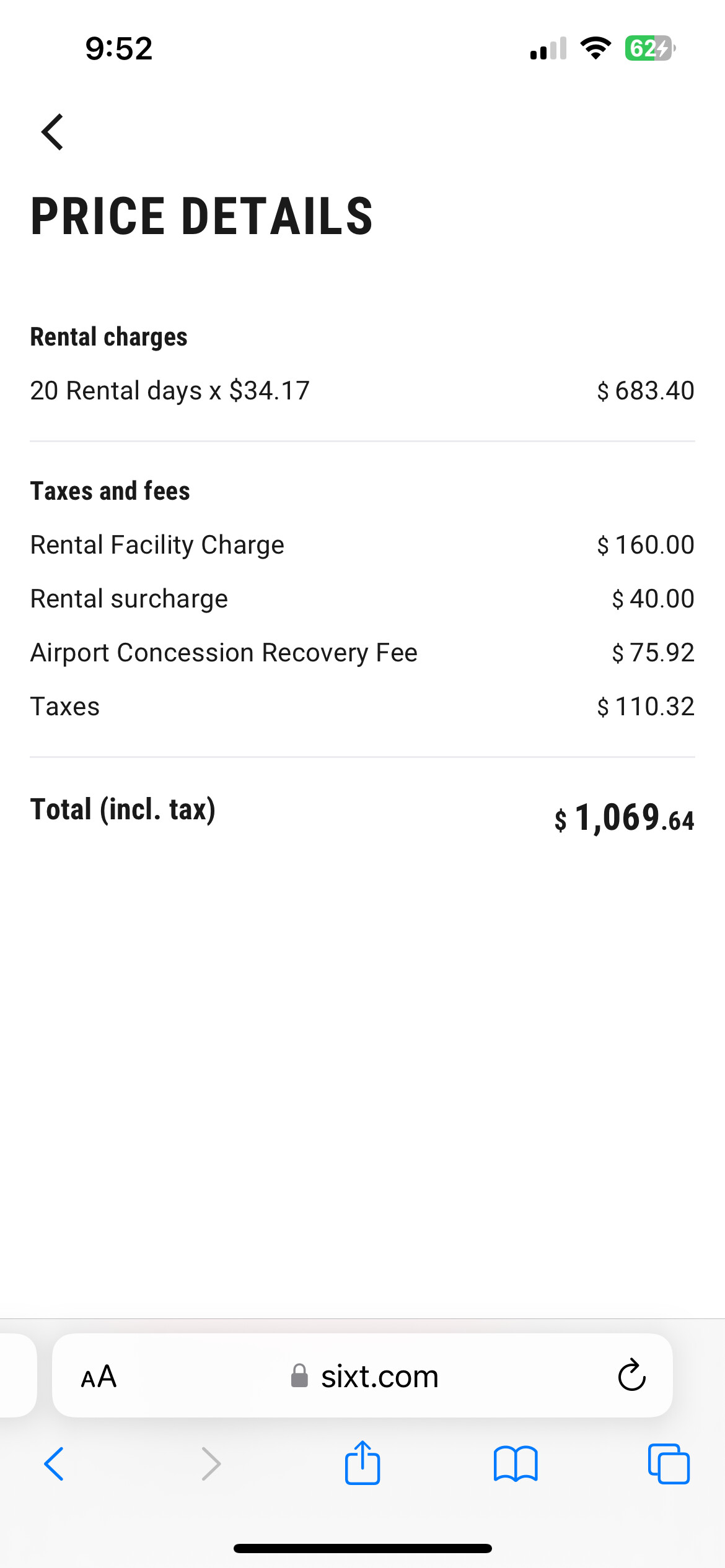Go back from the Price Details page

click(53, 132)
